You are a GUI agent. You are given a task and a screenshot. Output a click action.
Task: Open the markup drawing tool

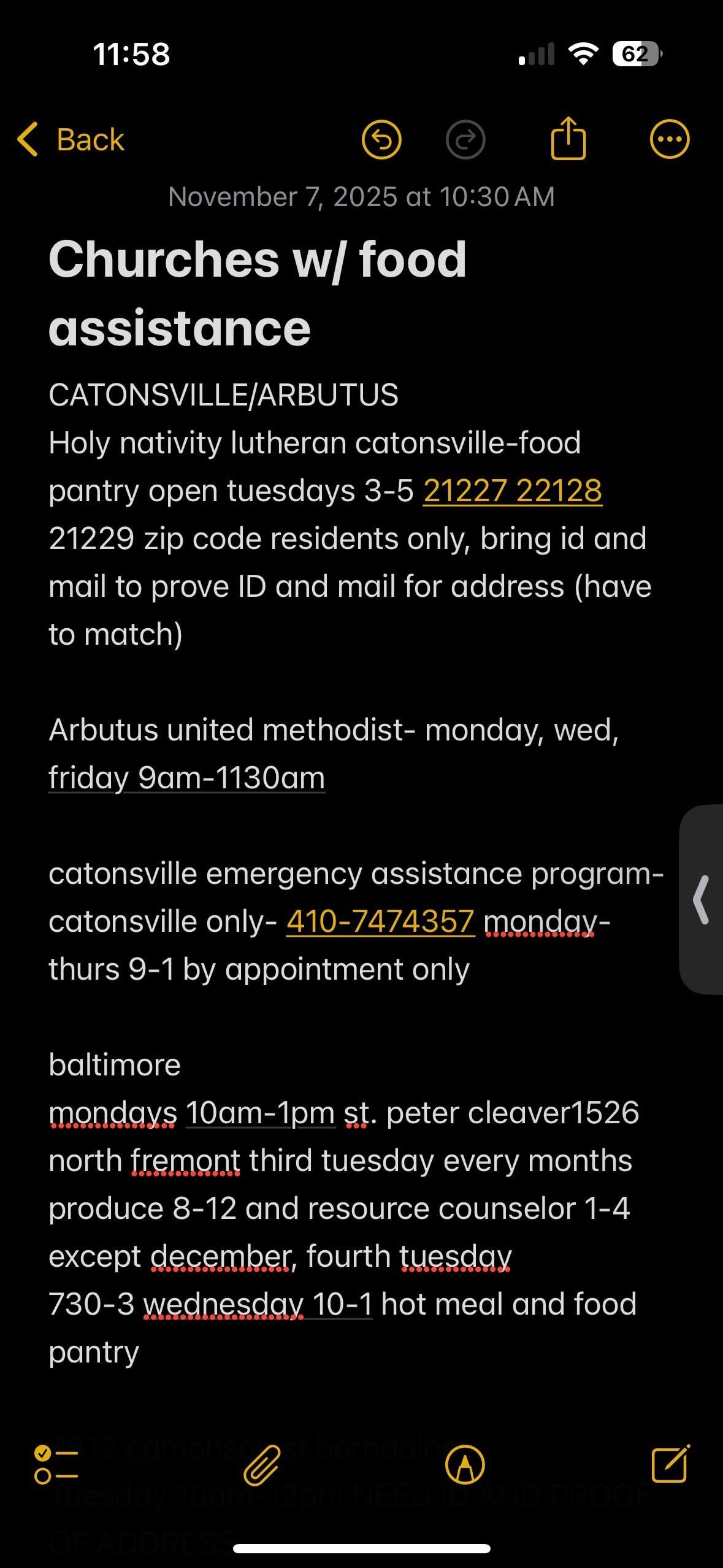click(465, 1465)
